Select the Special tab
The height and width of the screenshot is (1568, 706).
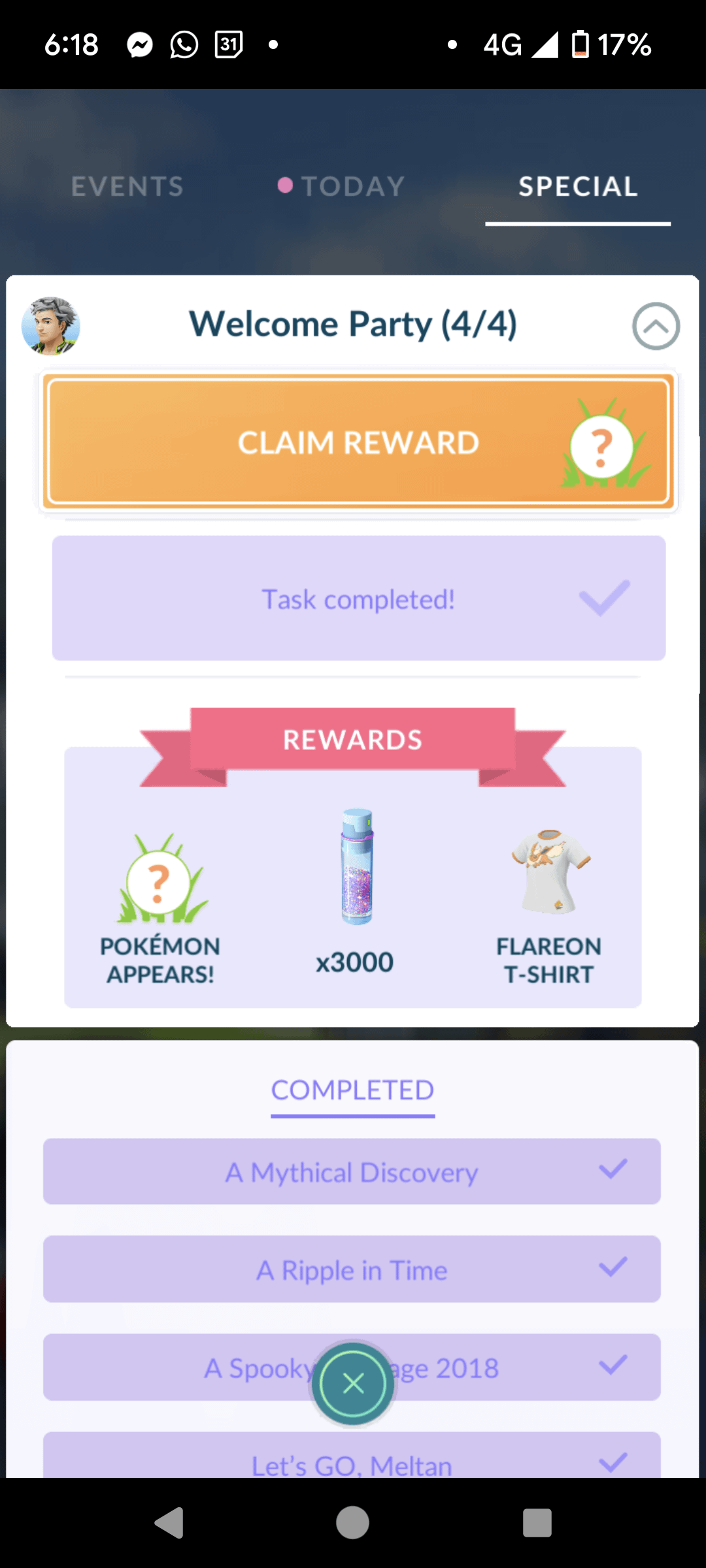(x=578, y=187)
